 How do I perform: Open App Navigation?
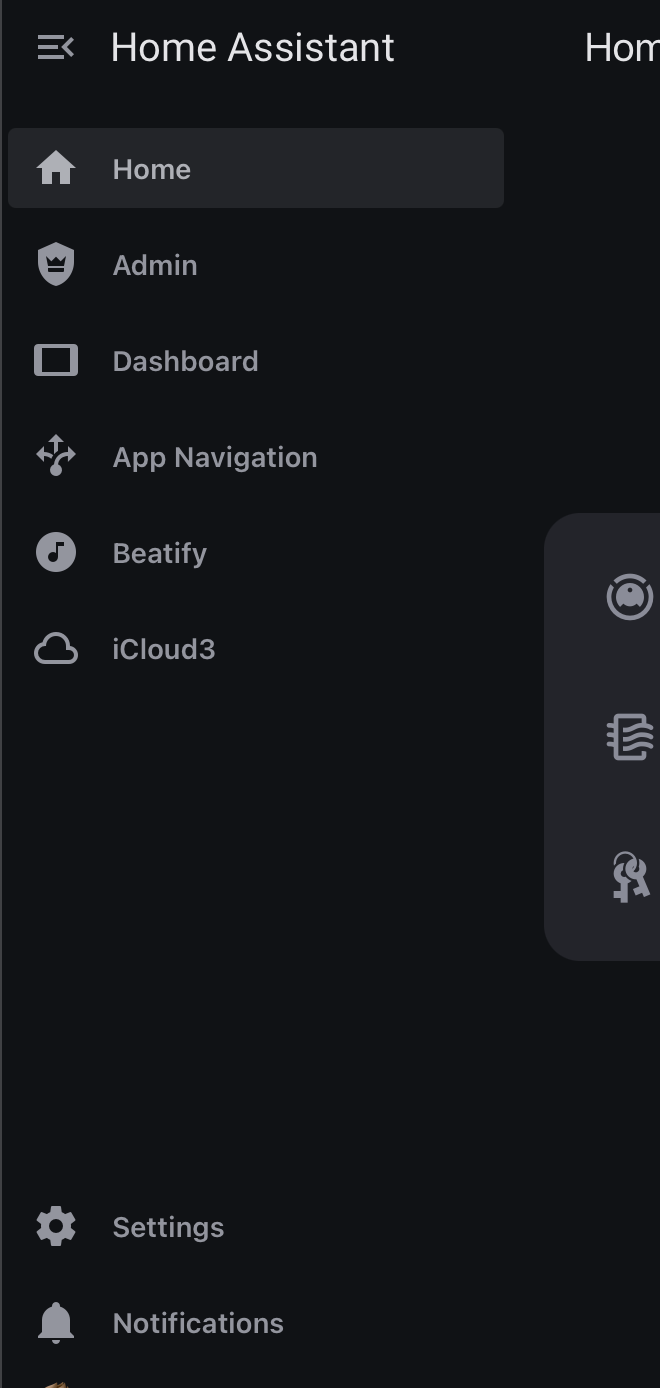coord(214,457)
